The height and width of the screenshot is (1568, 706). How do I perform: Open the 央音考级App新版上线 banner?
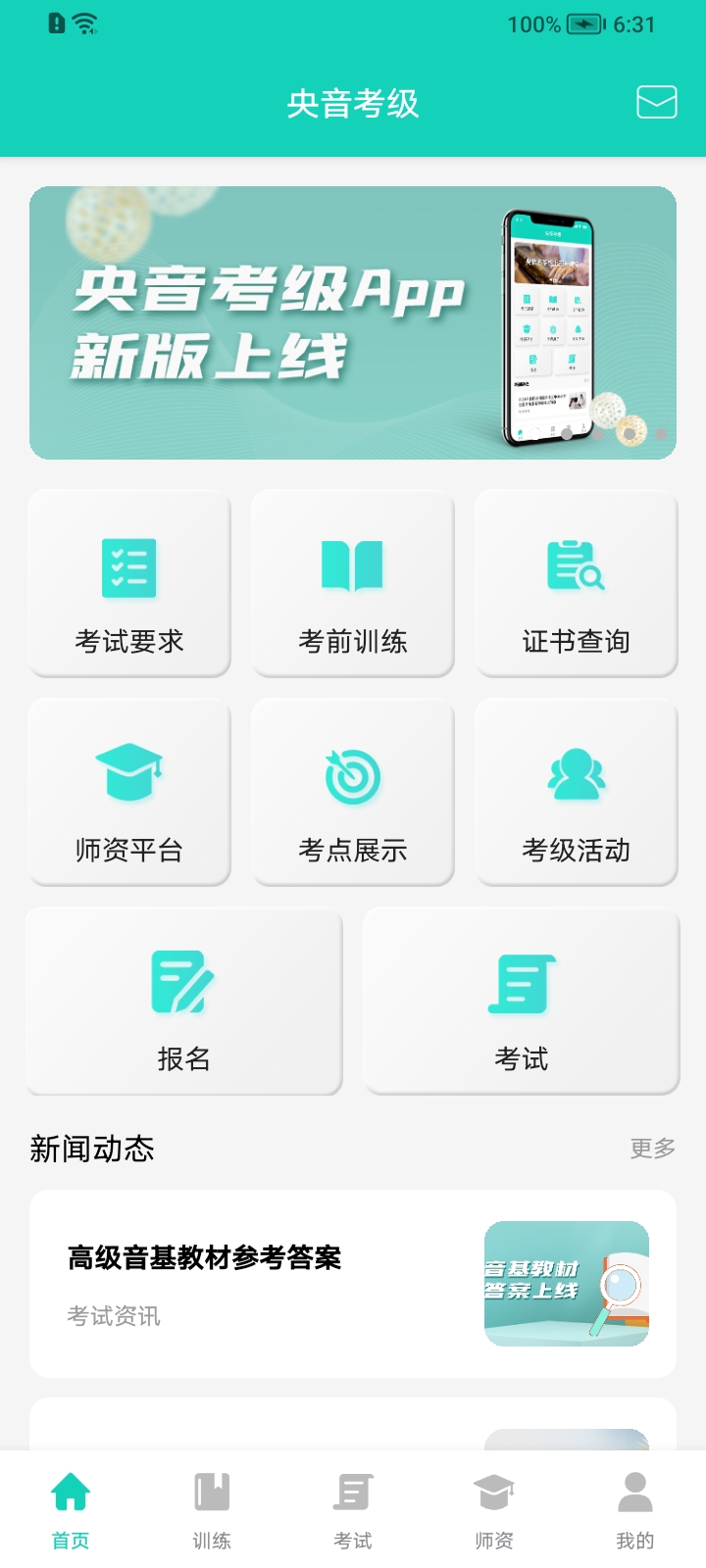click(x=353, y=322)
